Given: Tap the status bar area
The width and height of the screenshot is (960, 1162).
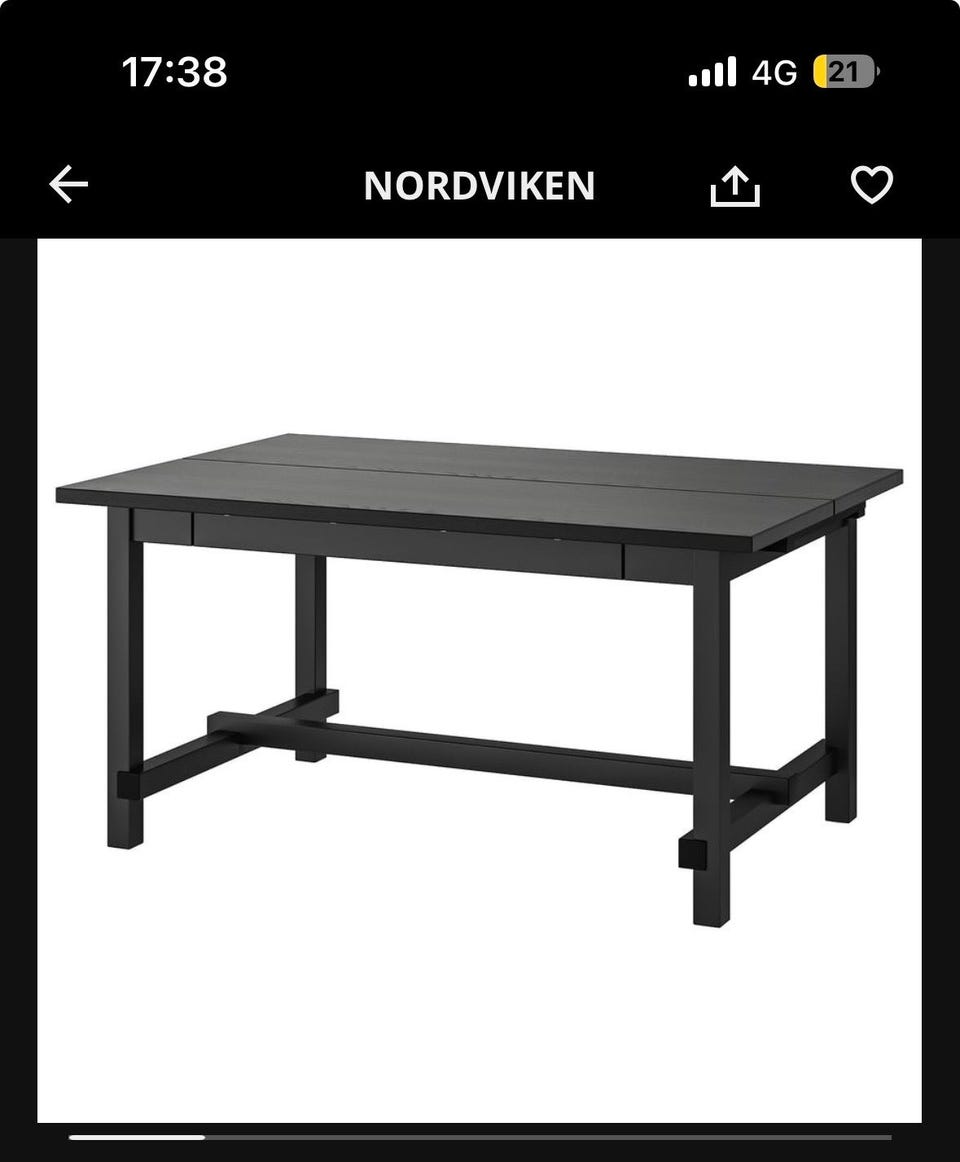Looking at the screenshot, I should [x=480, y=70].
